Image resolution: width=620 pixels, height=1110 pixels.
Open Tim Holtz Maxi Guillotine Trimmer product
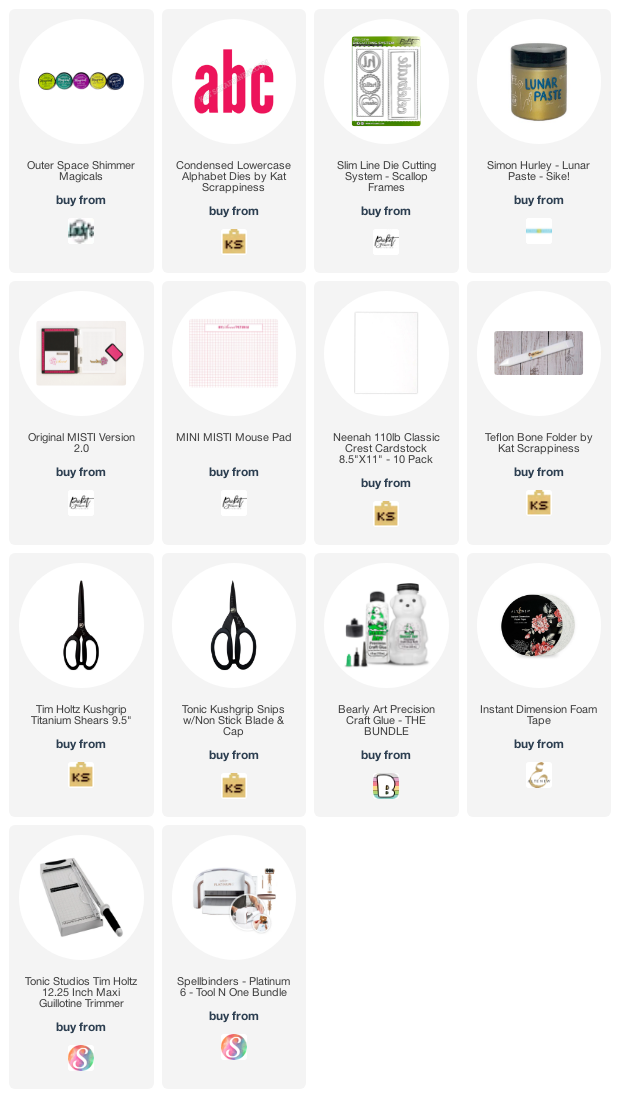(81, 896)
